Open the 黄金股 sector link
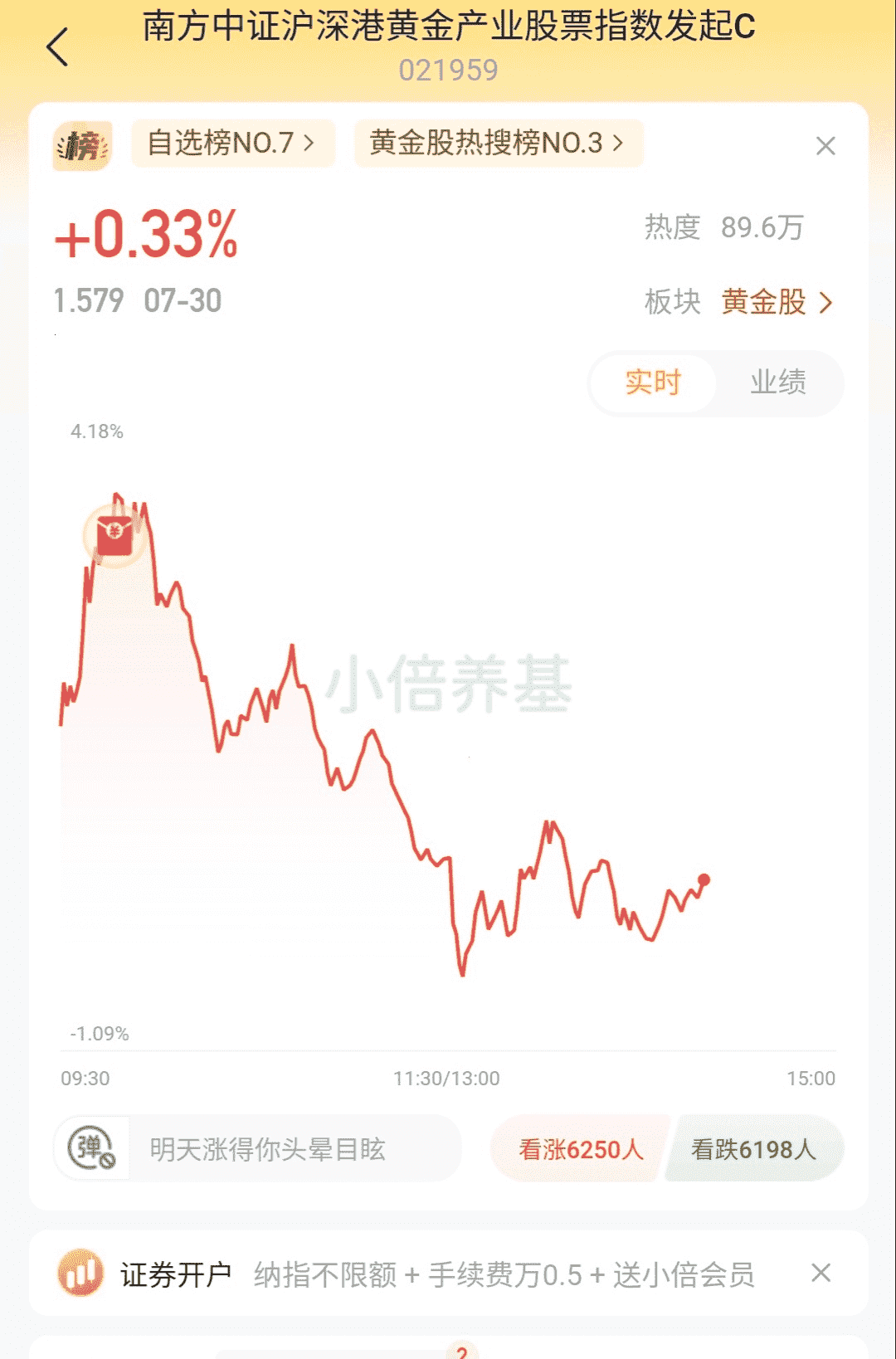896x1359 pixels. click(x=777, y=302)
